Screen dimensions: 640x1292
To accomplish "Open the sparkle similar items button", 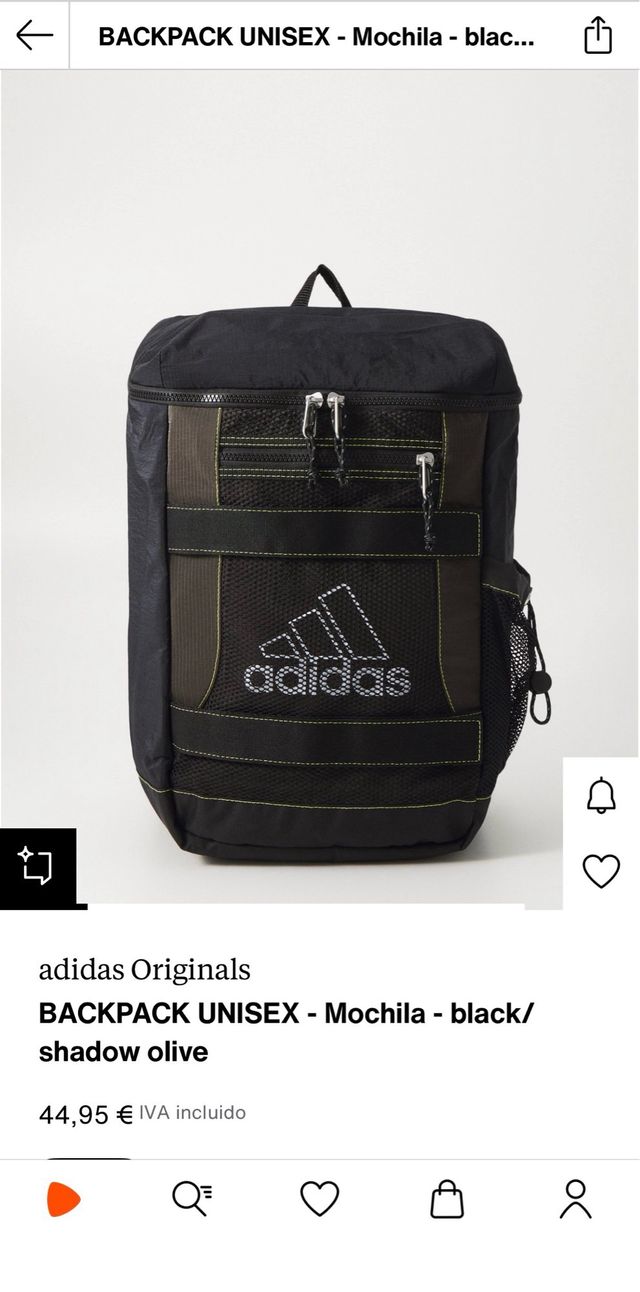I will (37, 867).
